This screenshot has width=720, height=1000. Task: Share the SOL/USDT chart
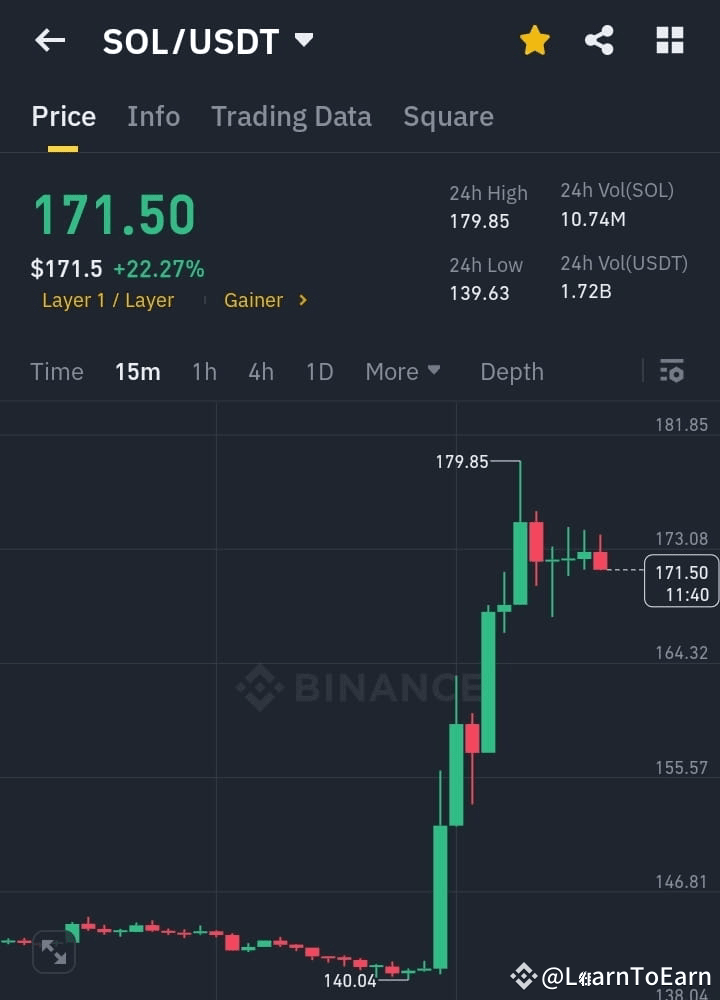(x=599, y=40)
